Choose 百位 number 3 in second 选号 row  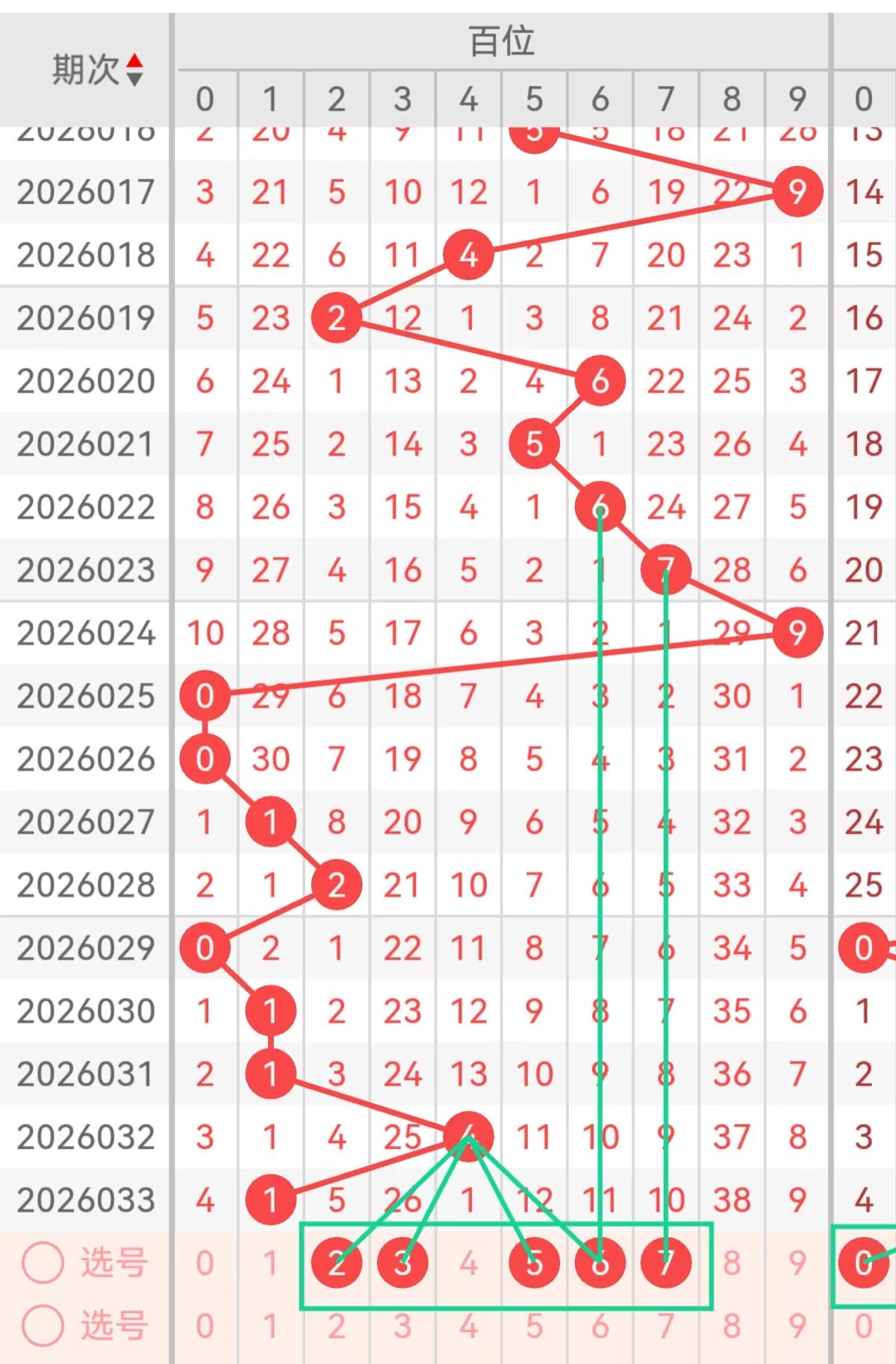coord(402,1327)
